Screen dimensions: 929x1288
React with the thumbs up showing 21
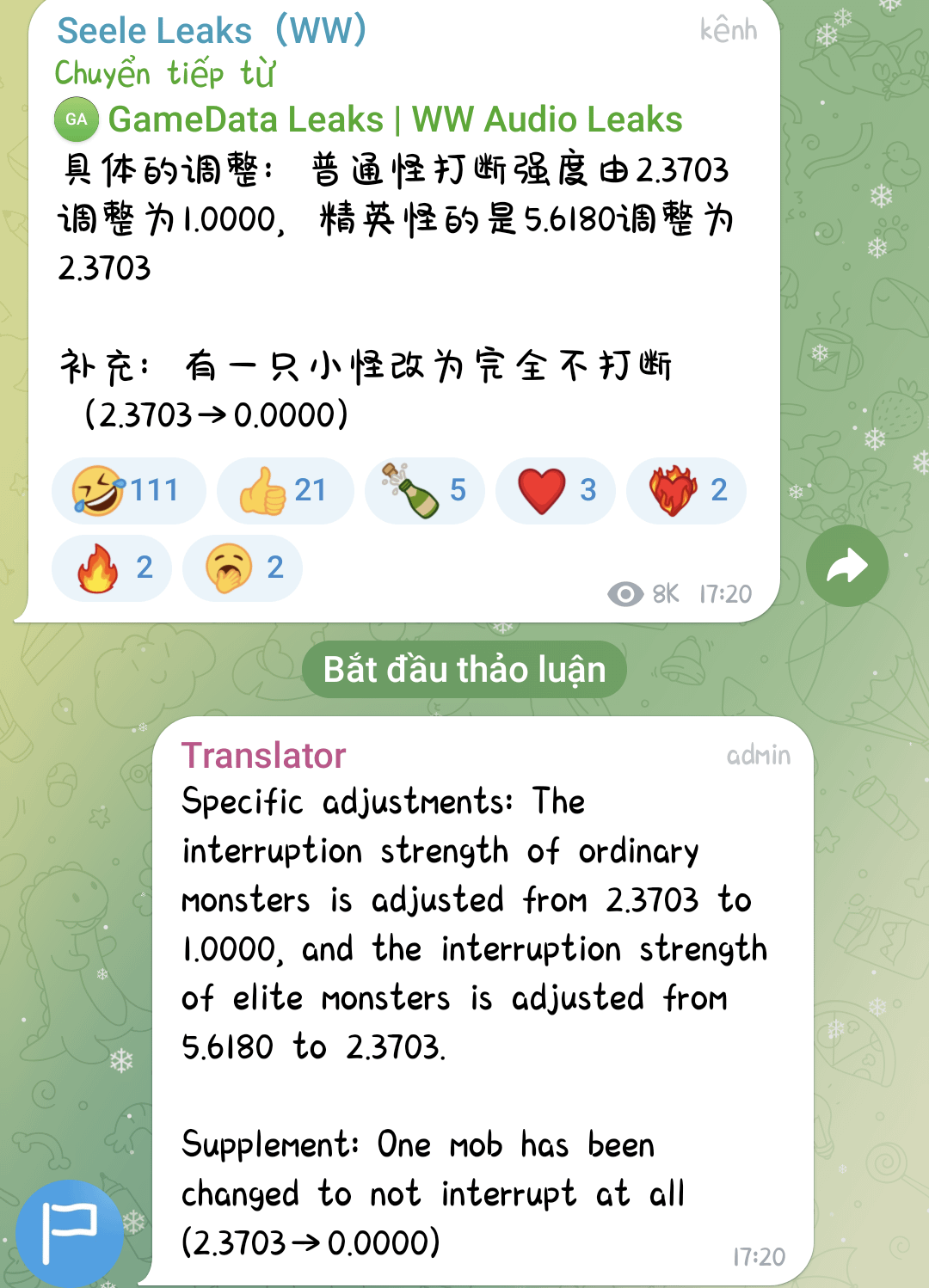tap(285, 490)
